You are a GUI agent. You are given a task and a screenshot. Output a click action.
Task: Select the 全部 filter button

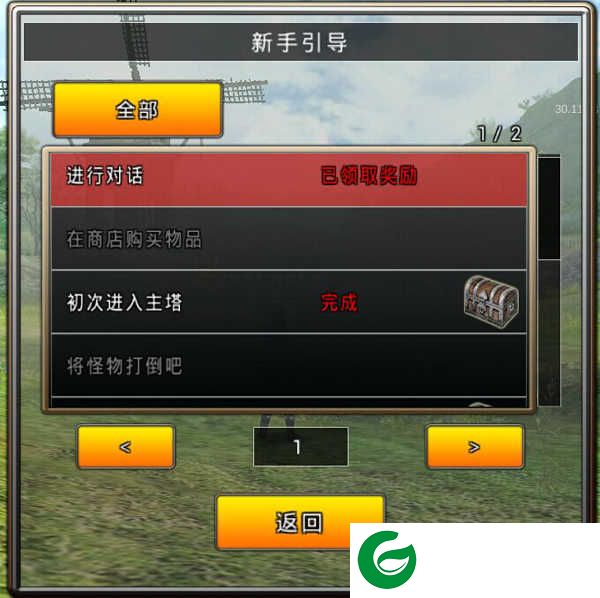coord(137,109)
